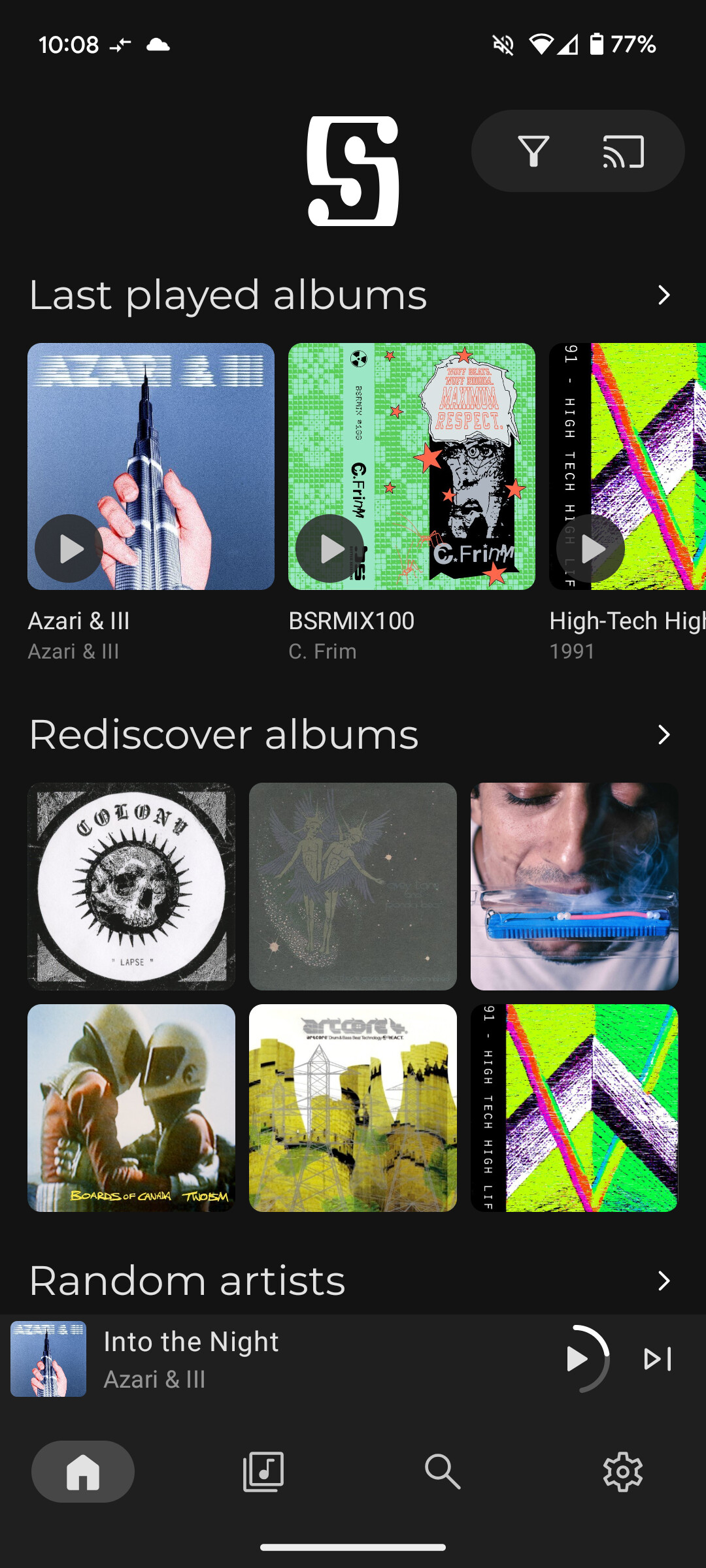
Task: Expand the Last played albums section
Action: pos(664,295)
